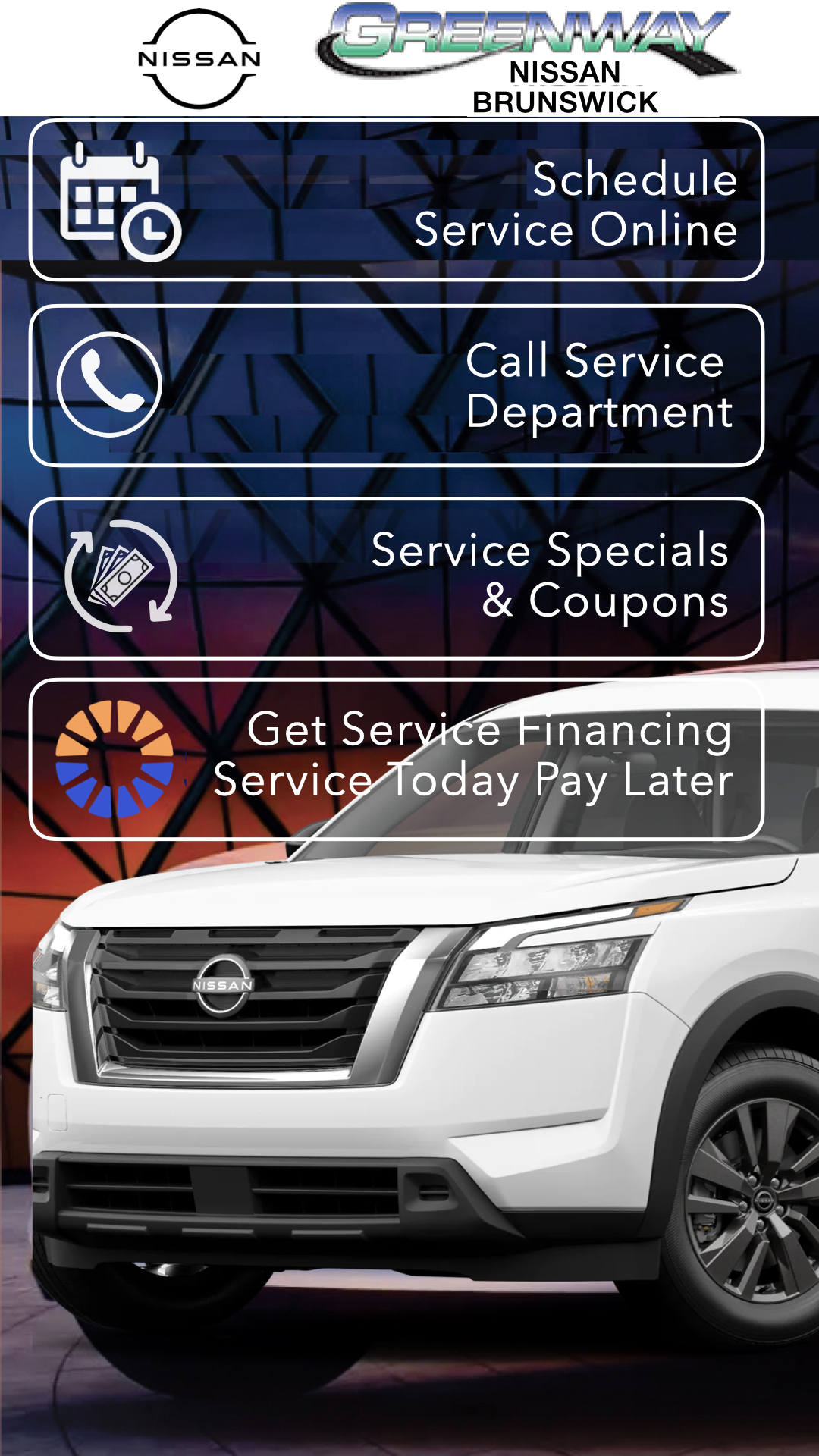This screenshot has width=819, height=1456.
Task: Open Schedule Service Online
Action: [396, 201]
